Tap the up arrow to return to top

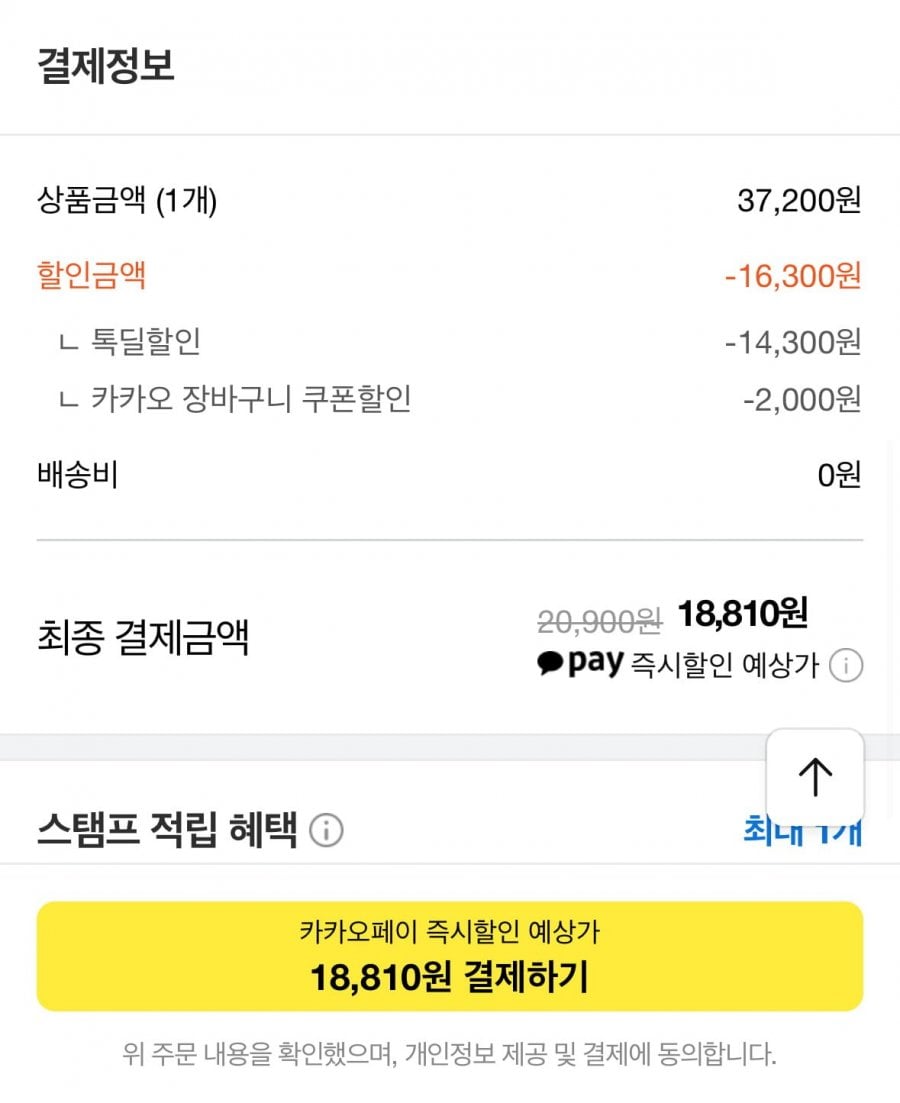pyautogui.click(x=815, y=776)
